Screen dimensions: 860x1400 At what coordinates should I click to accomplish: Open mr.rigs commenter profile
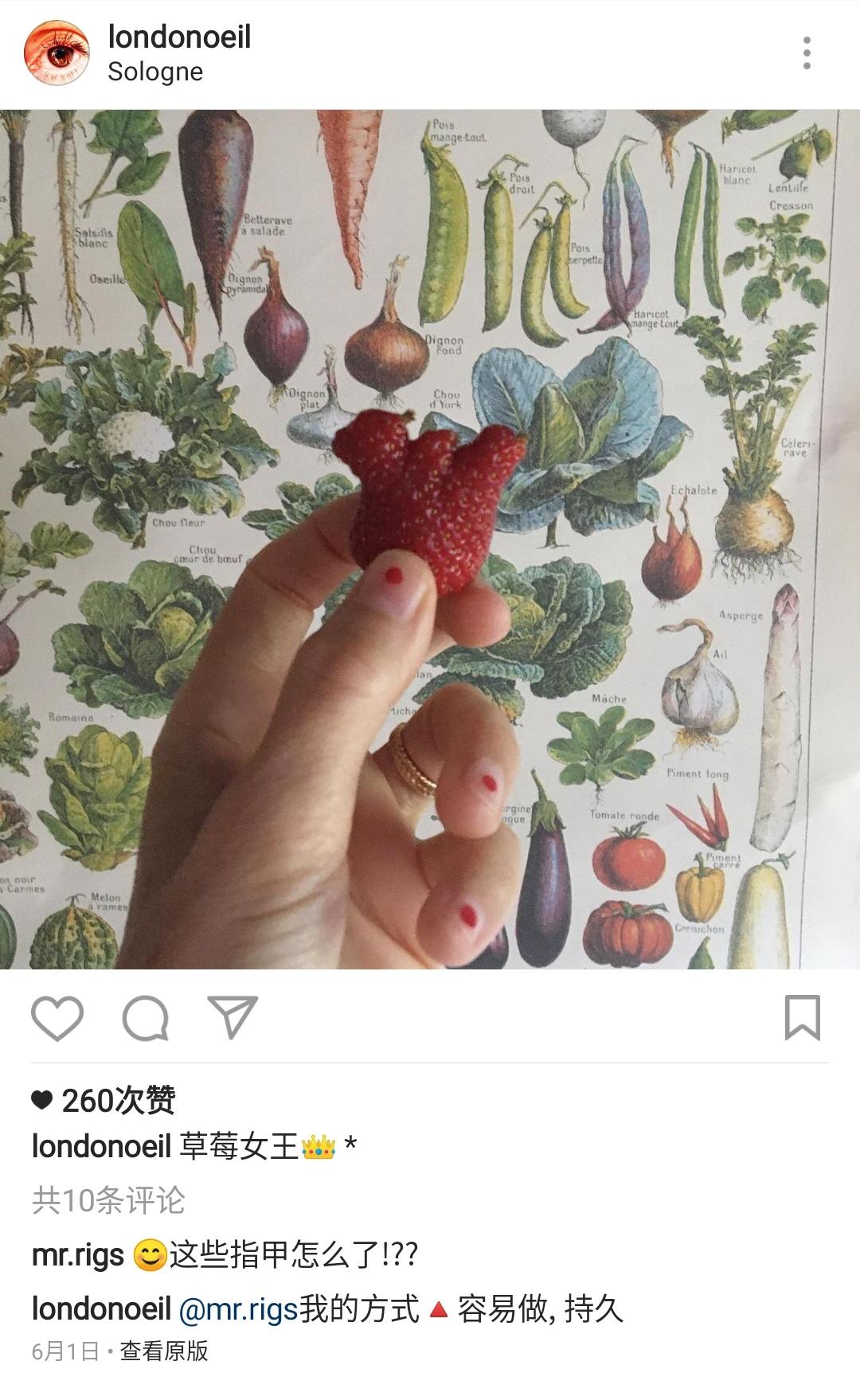point(78,1255)
